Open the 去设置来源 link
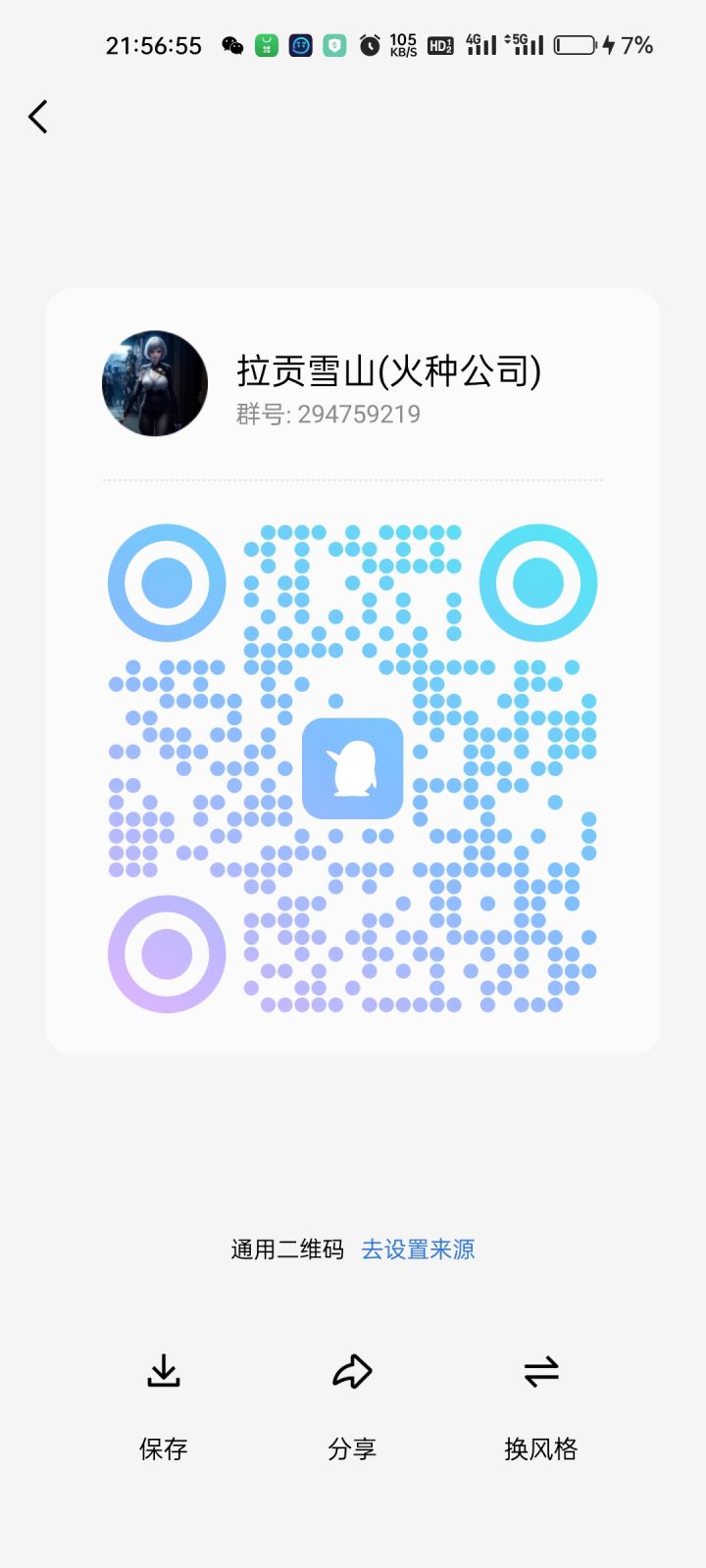 click(418, 1249)
